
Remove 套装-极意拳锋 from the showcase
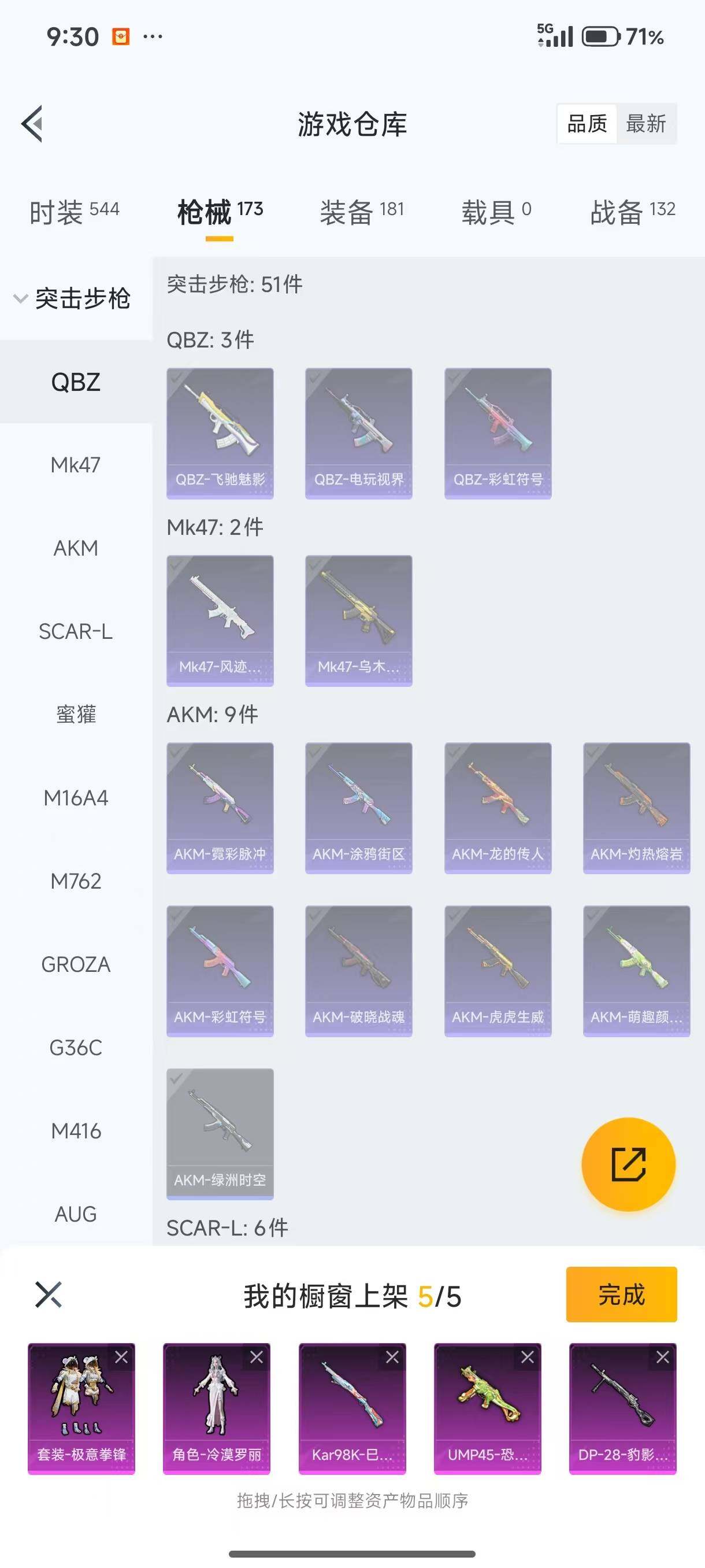[121, 1357]
